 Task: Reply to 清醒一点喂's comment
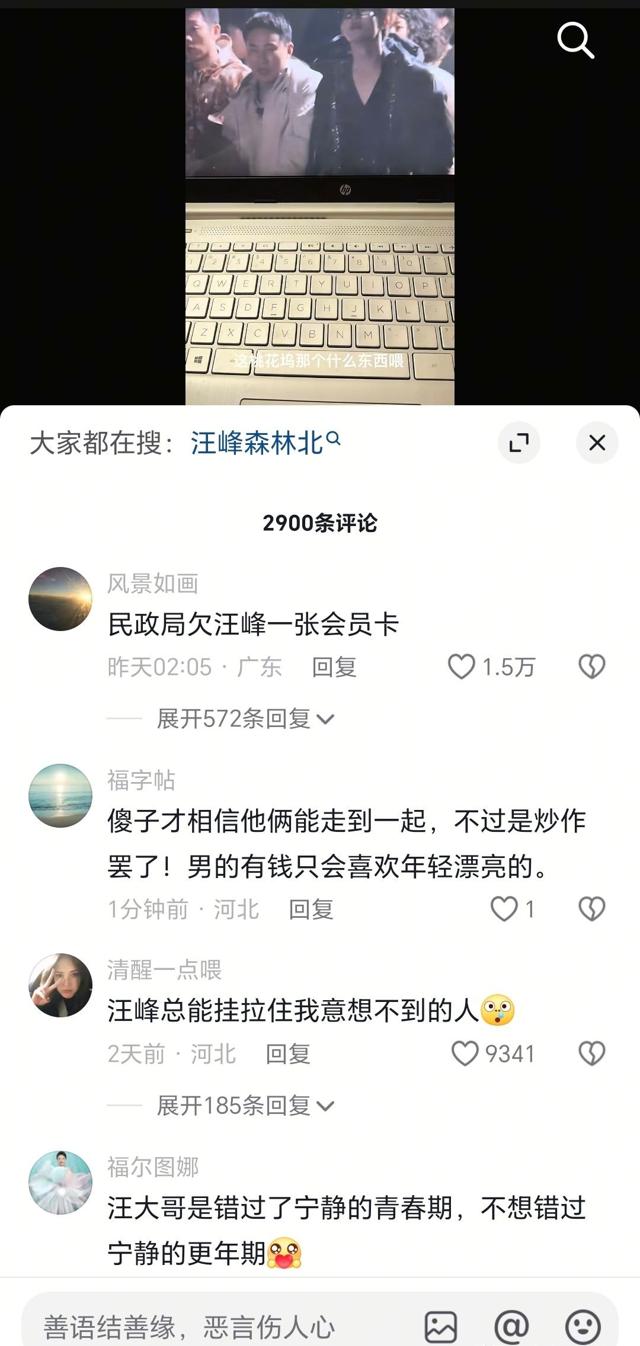point(288,1053)
